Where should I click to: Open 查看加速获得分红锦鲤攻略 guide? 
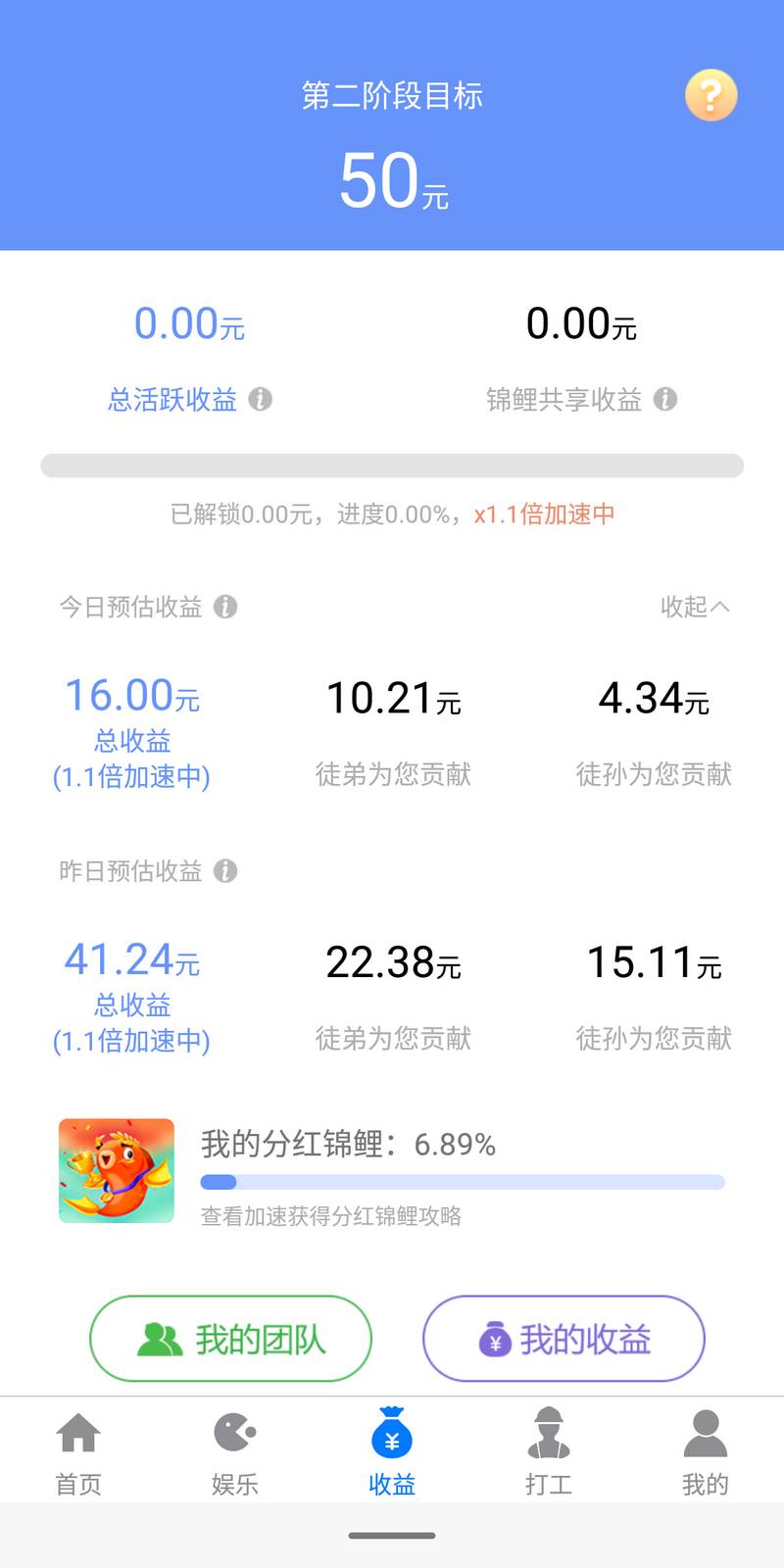point(331,1216)
